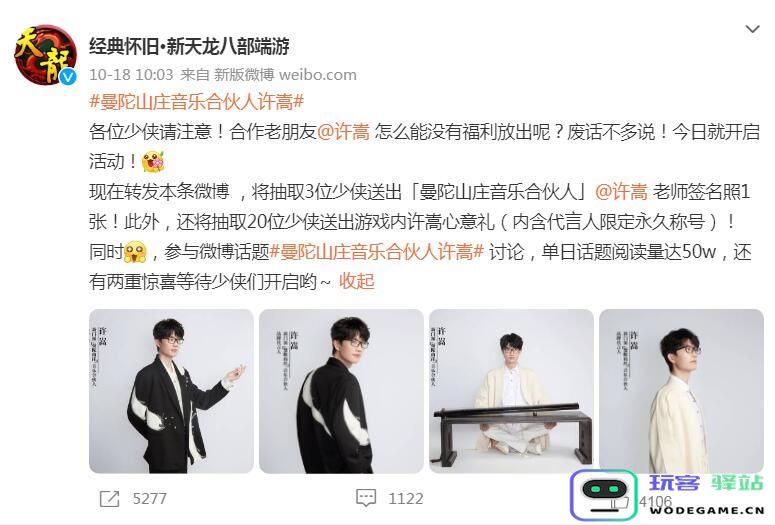
Task: Open the hashtag #曼陀山庄音乐合伙人许嵩# at post top
Action: point(196,102)
